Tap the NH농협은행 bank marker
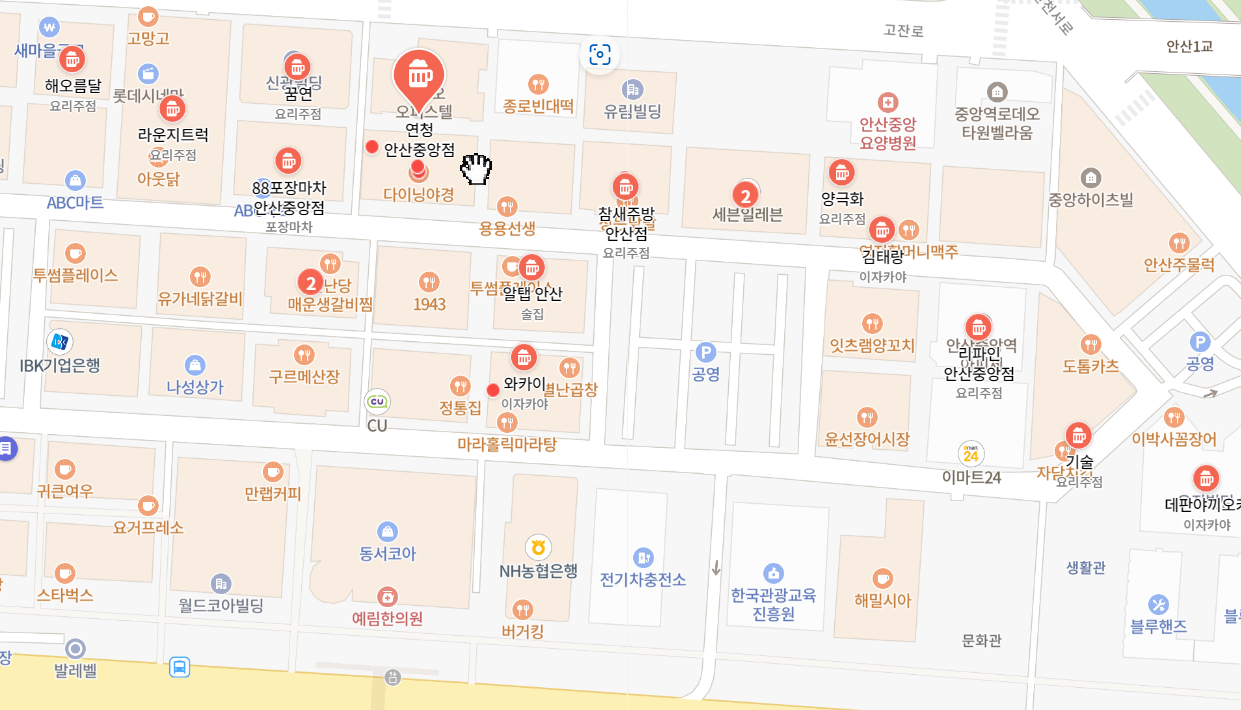Screen dimensions: 1241x710 point(538,547)
